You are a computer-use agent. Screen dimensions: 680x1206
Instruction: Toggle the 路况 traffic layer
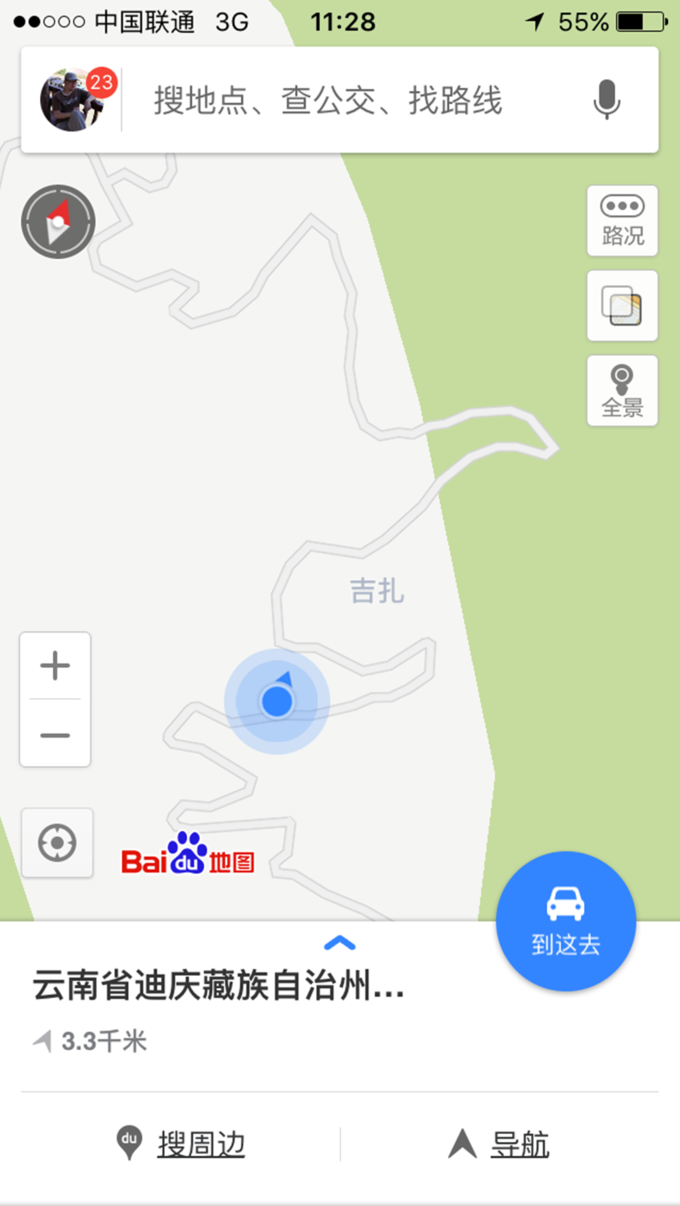click(622, 221)
